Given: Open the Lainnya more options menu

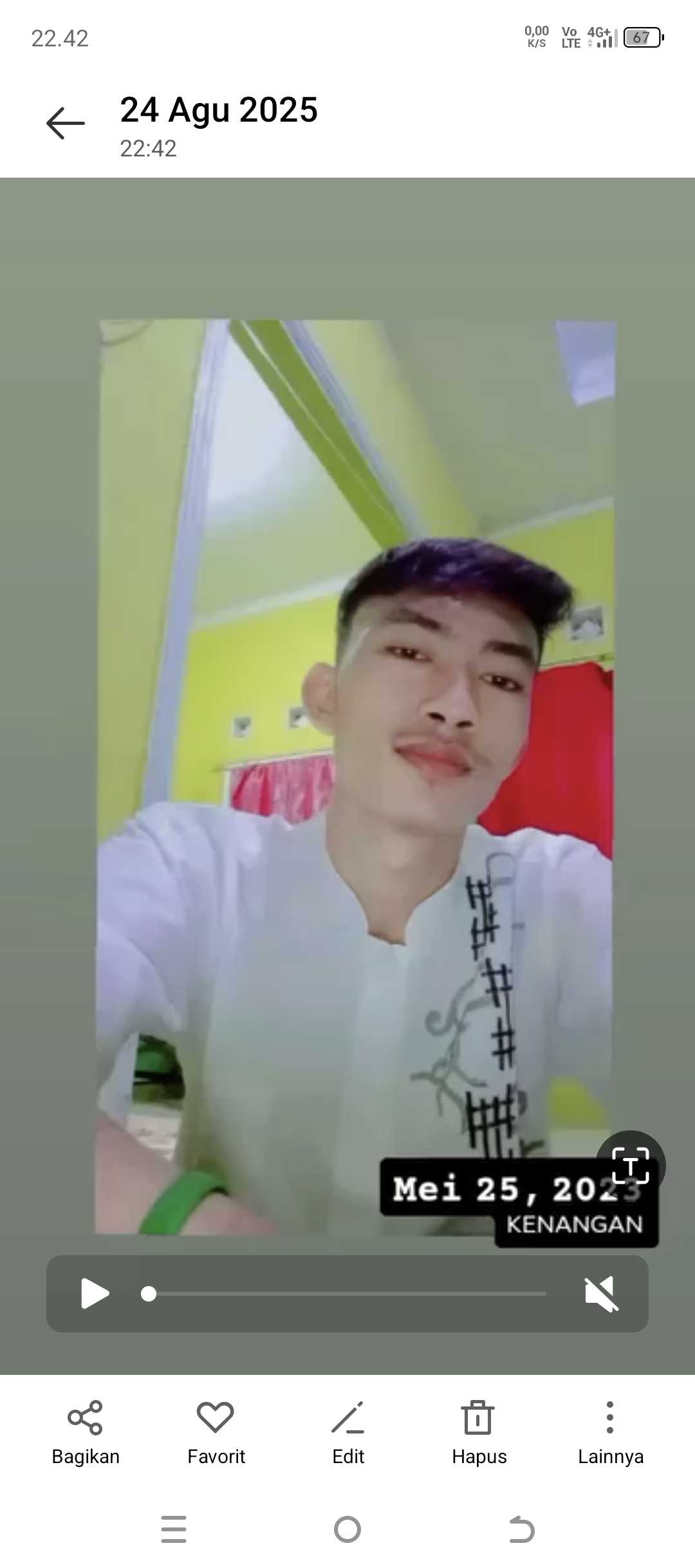Looking at the screenshot, I should (x=610, y=1430).
